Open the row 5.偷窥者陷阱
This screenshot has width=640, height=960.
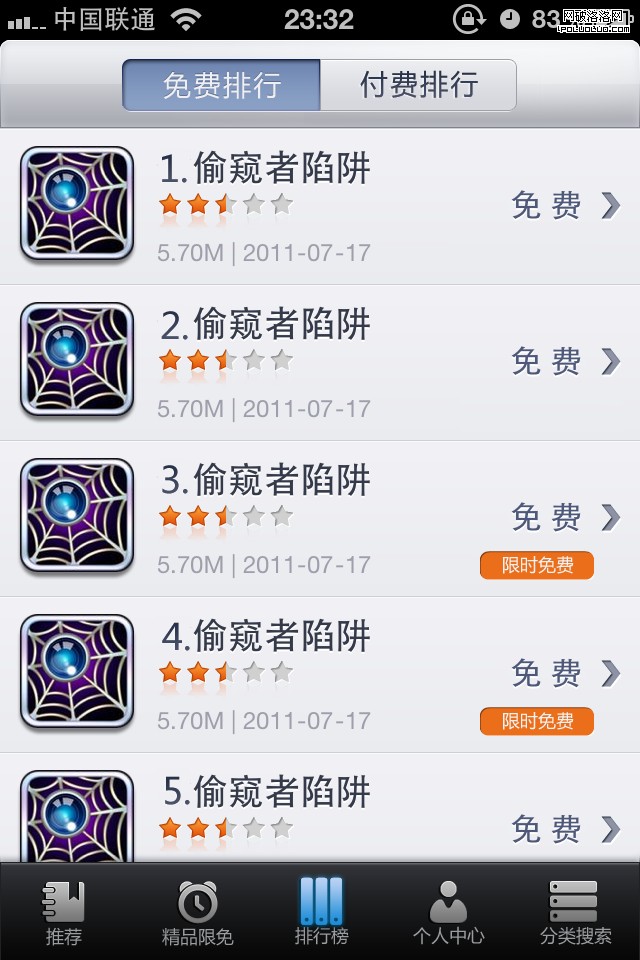point(320,815)
